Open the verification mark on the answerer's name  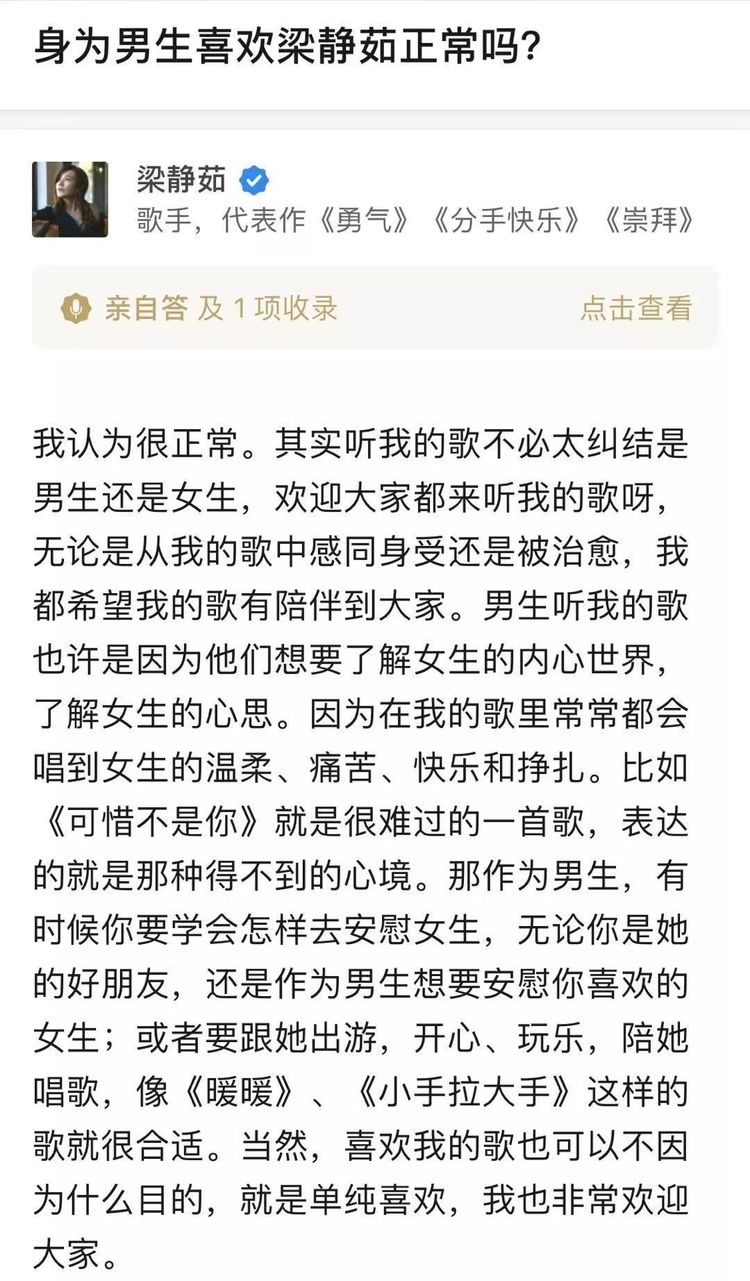pyautogui.click(x=253, y=180)
